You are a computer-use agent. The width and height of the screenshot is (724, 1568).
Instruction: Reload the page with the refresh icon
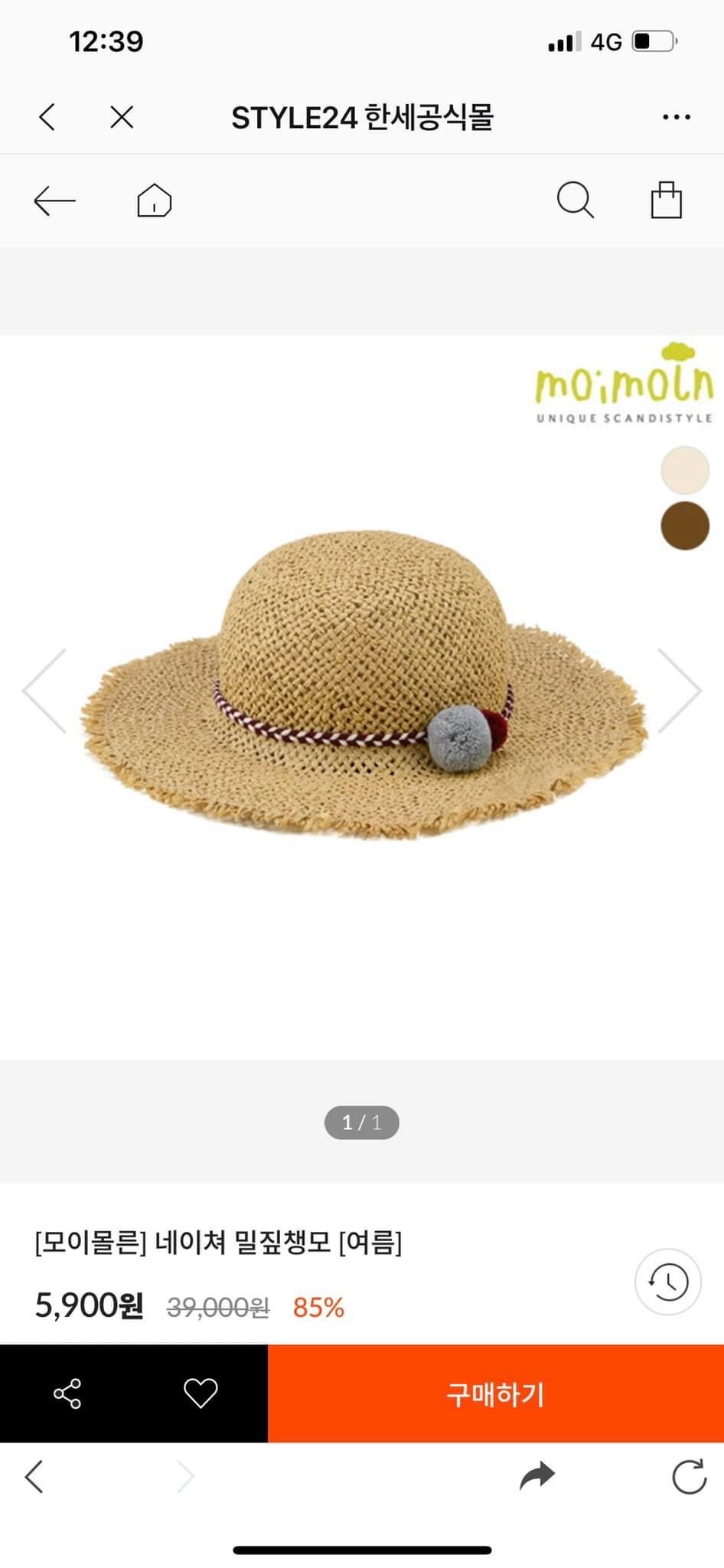coord(689,1476)
